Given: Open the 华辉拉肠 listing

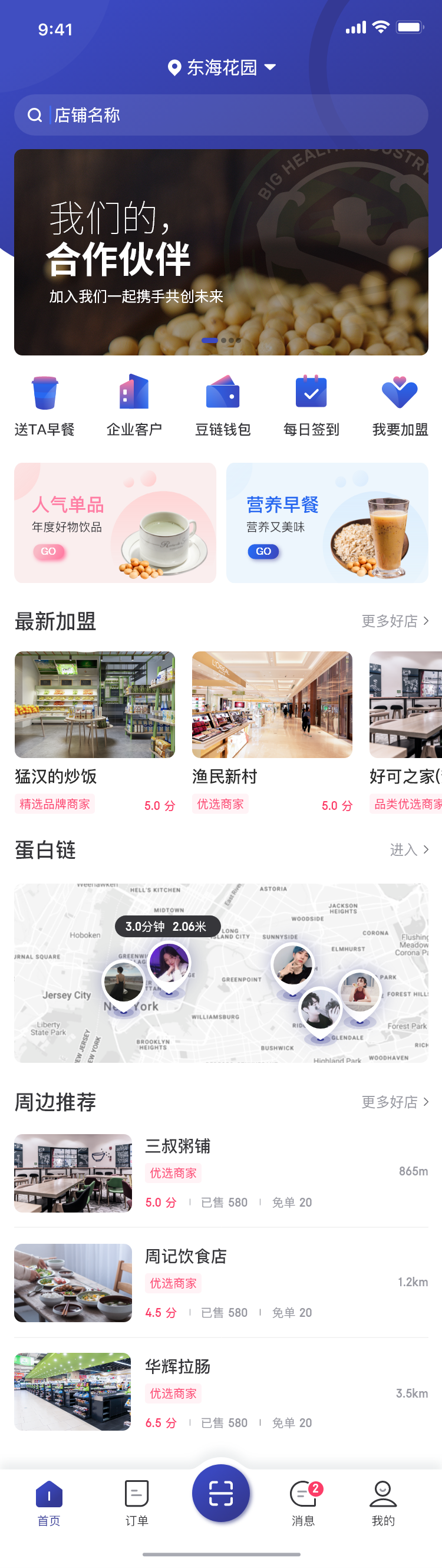Looking at the screenshot, I should pyautogui.click(x=220, y=1392).
